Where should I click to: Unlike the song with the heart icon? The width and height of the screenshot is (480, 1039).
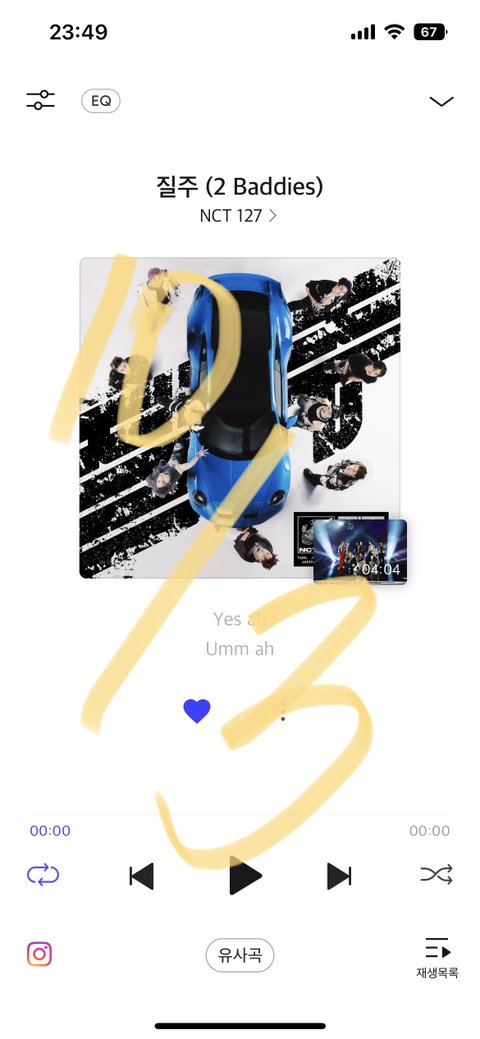(x=197, y=711)
